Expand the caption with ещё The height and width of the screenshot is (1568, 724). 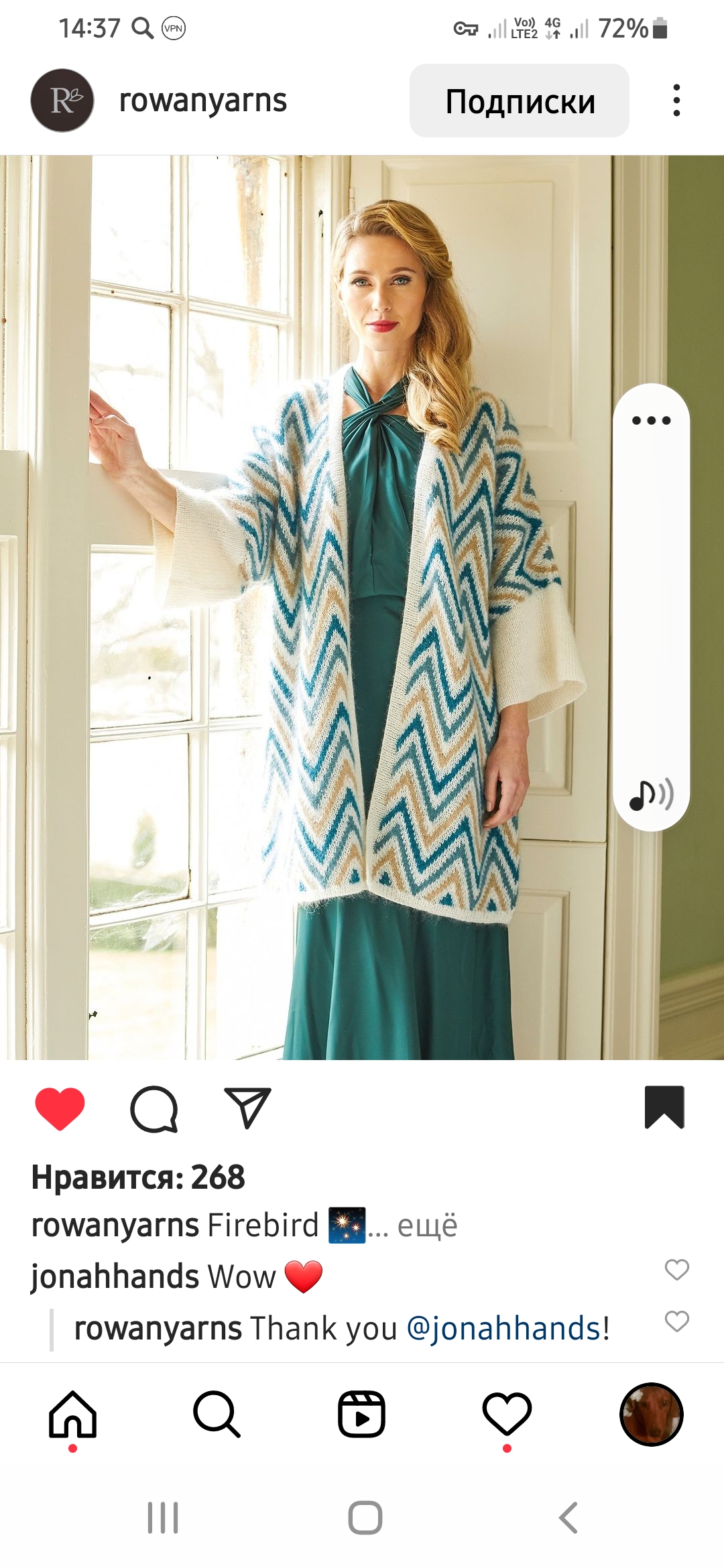click(x=427, y=1225)
